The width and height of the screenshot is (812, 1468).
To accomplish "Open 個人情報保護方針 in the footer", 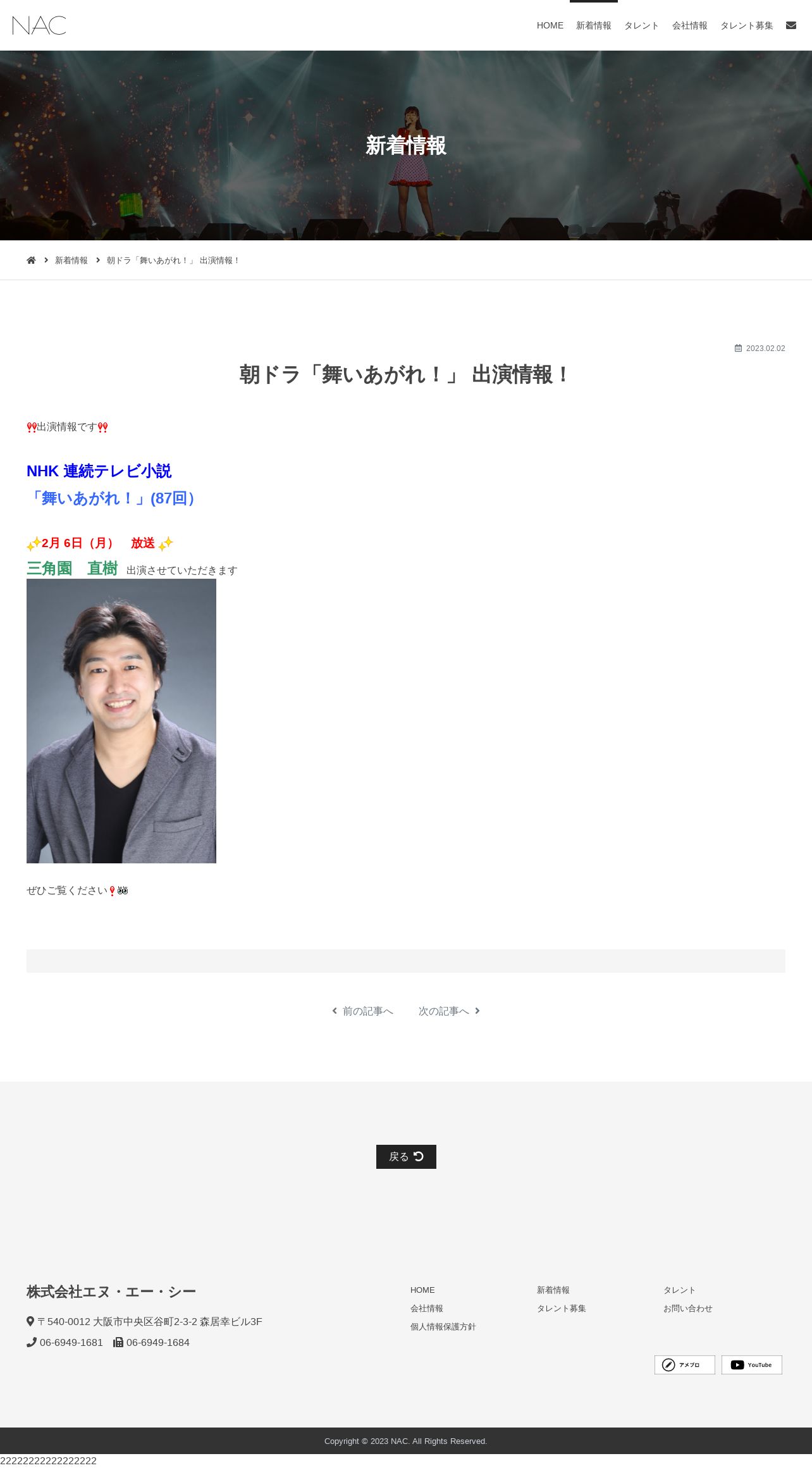I will [x=443, y=1327].
